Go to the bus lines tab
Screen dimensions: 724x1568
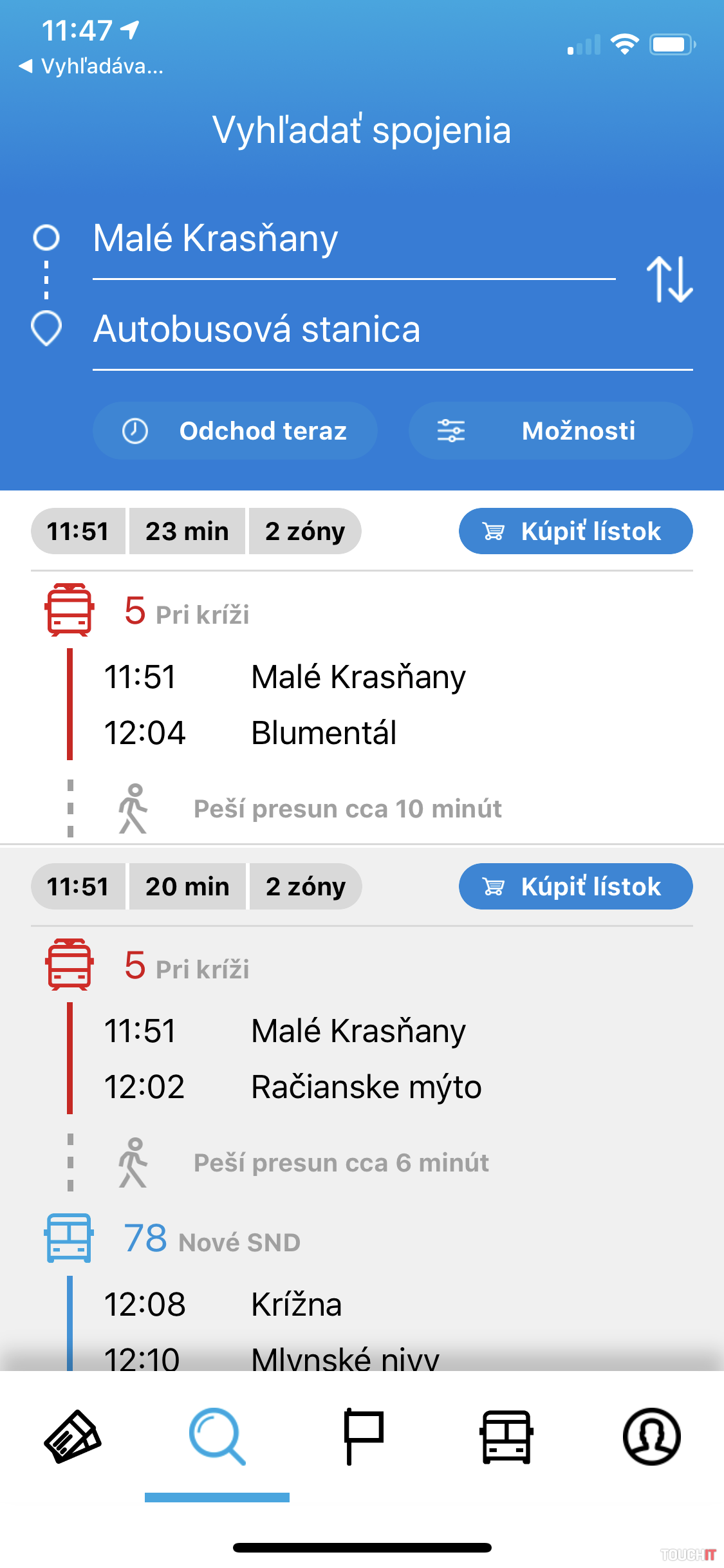[x=506, y=1437]
